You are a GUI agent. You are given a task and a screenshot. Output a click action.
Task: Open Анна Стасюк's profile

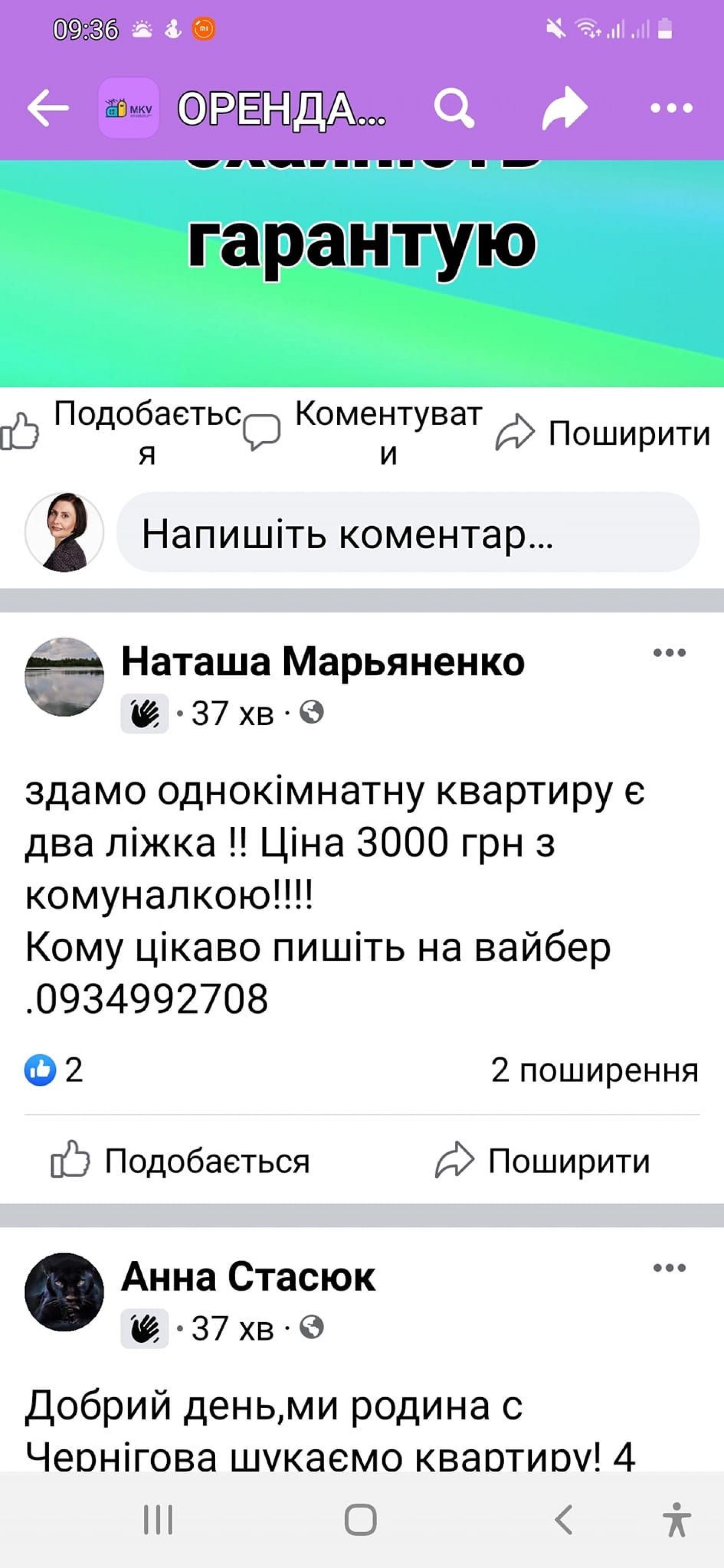coord(248,1277)
